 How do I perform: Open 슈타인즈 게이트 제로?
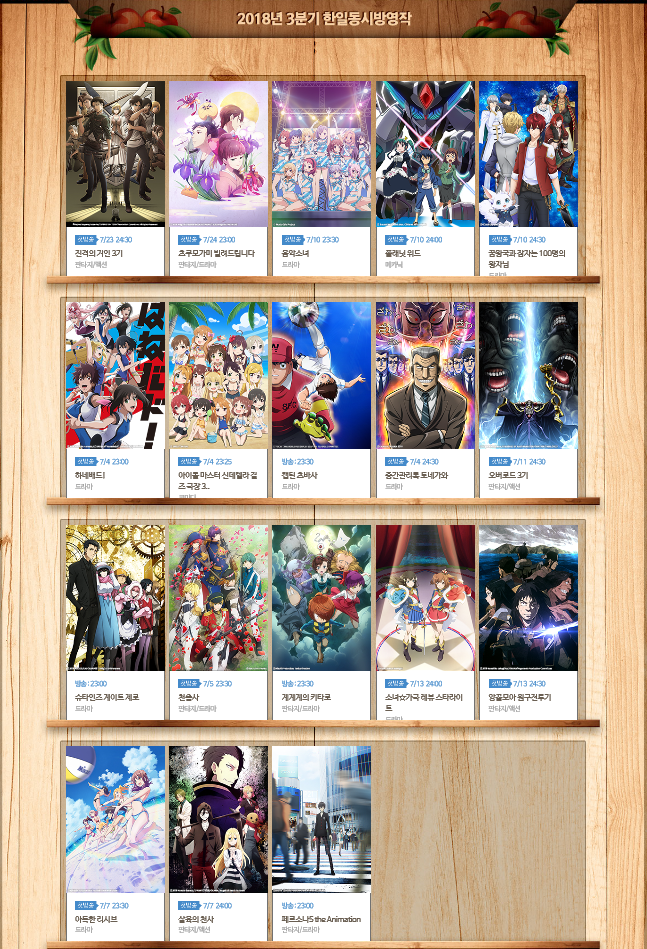(115, 598)
